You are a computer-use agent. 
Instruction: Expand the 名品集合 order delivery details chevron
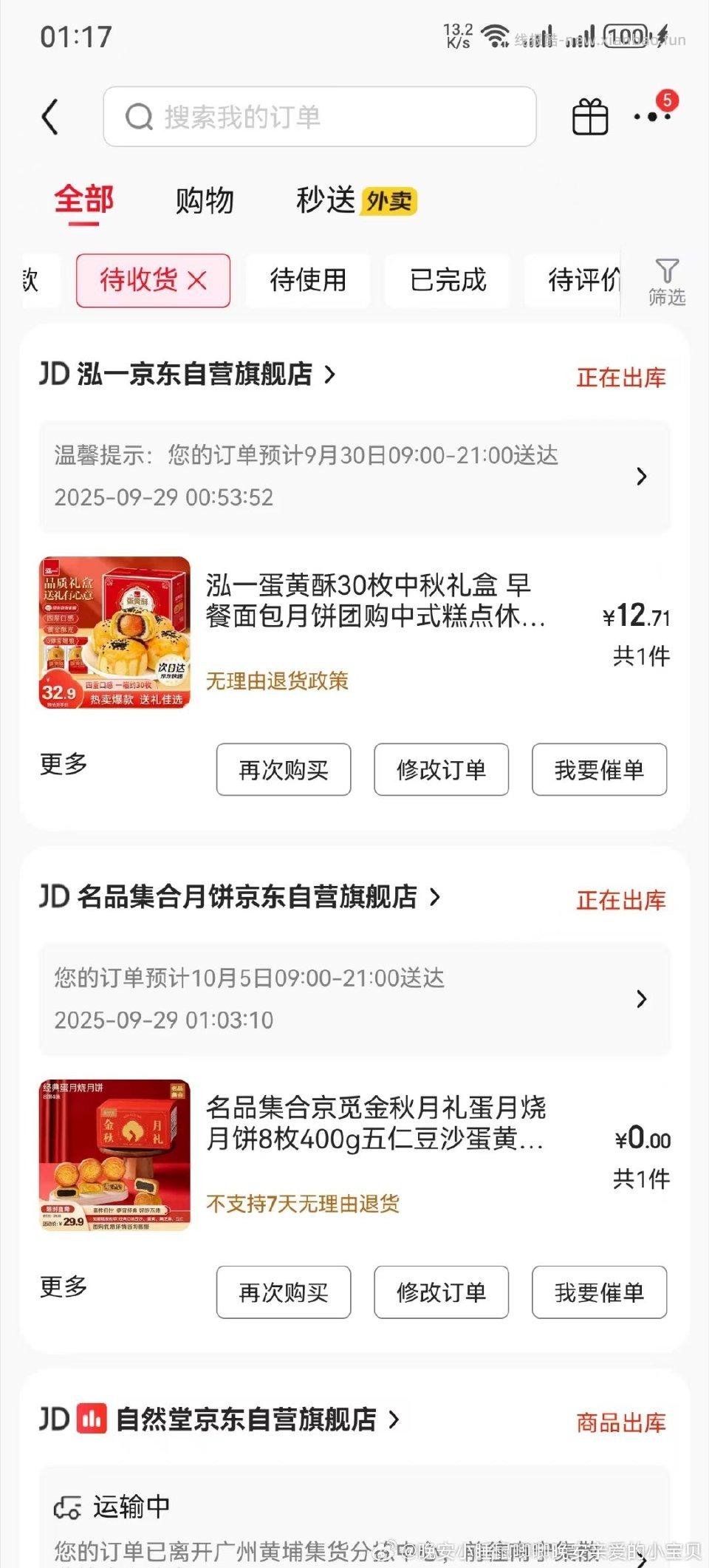tap(641, 999)
